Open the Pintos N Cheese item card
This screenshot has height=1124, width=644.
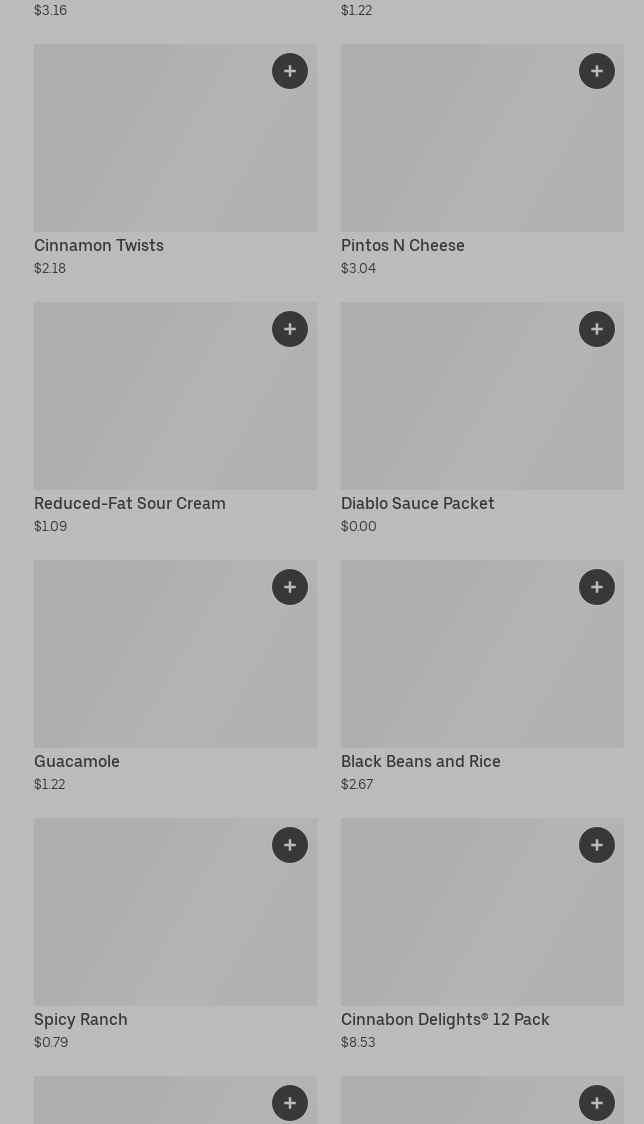[460, 150]
